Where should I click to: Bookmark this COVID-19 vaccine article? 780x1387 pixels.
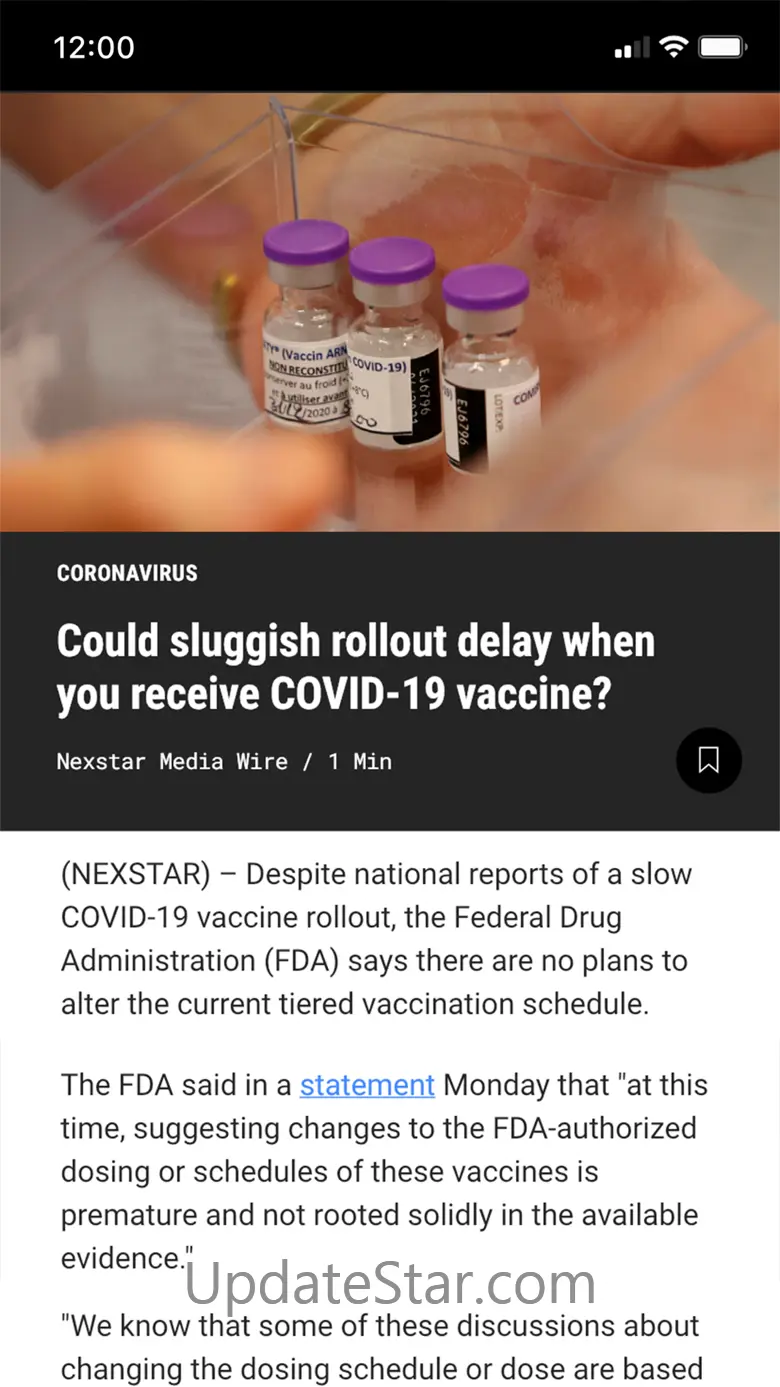(x=708, y=761)
